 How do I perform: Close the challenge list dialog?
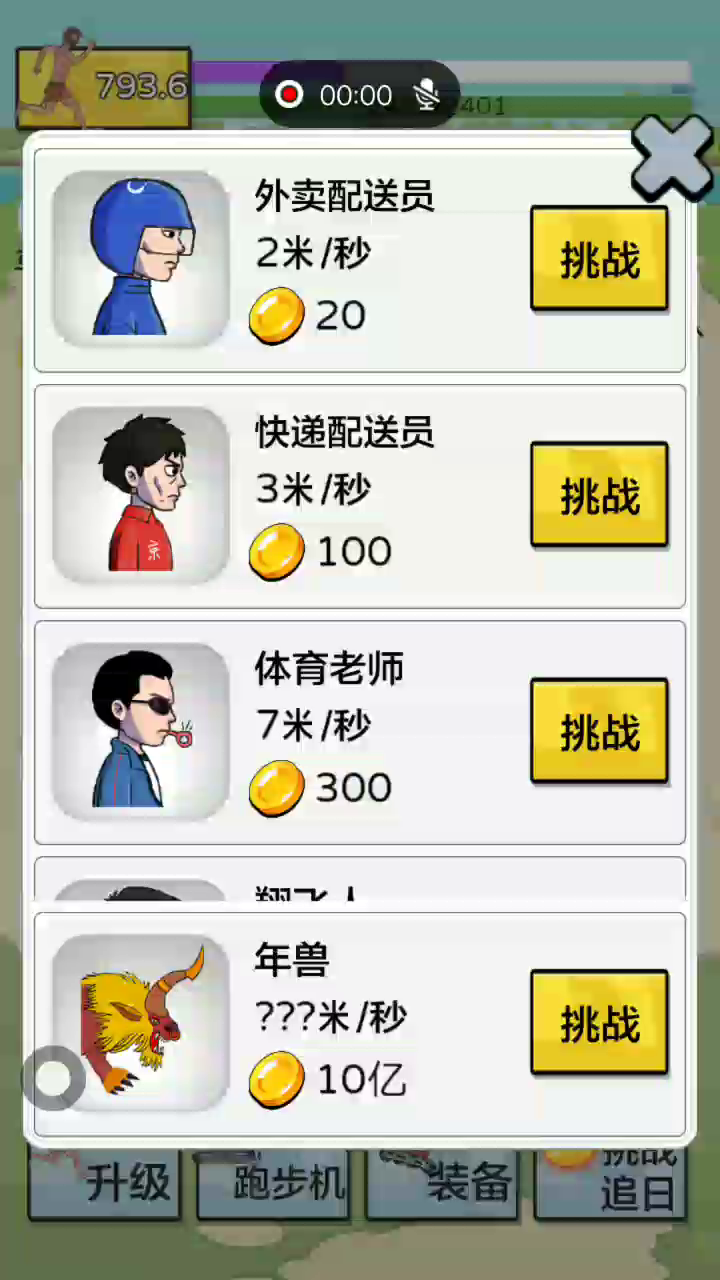click(671, 158)
